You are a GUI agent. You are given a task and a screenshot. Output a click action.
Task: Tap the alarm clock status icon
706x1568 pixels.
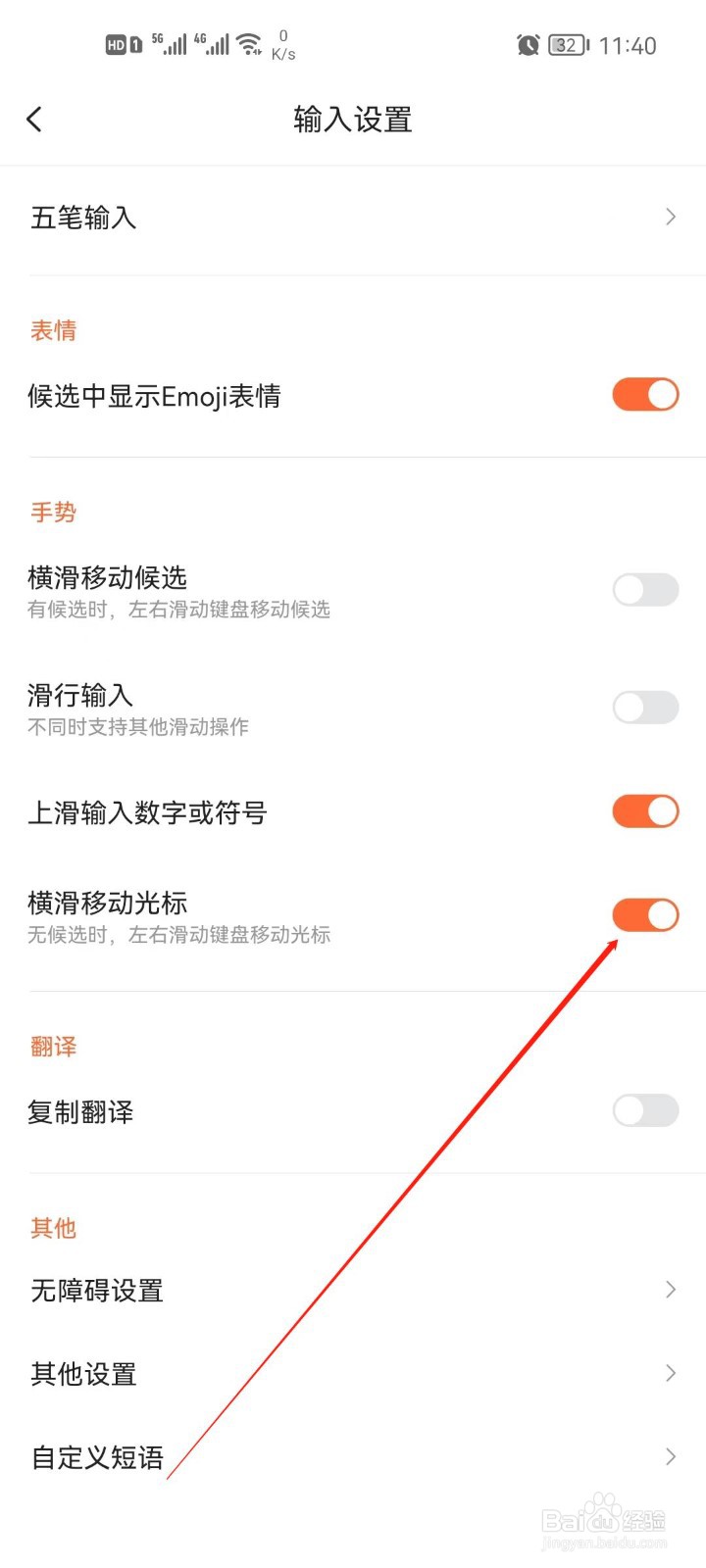pos(529,44)
